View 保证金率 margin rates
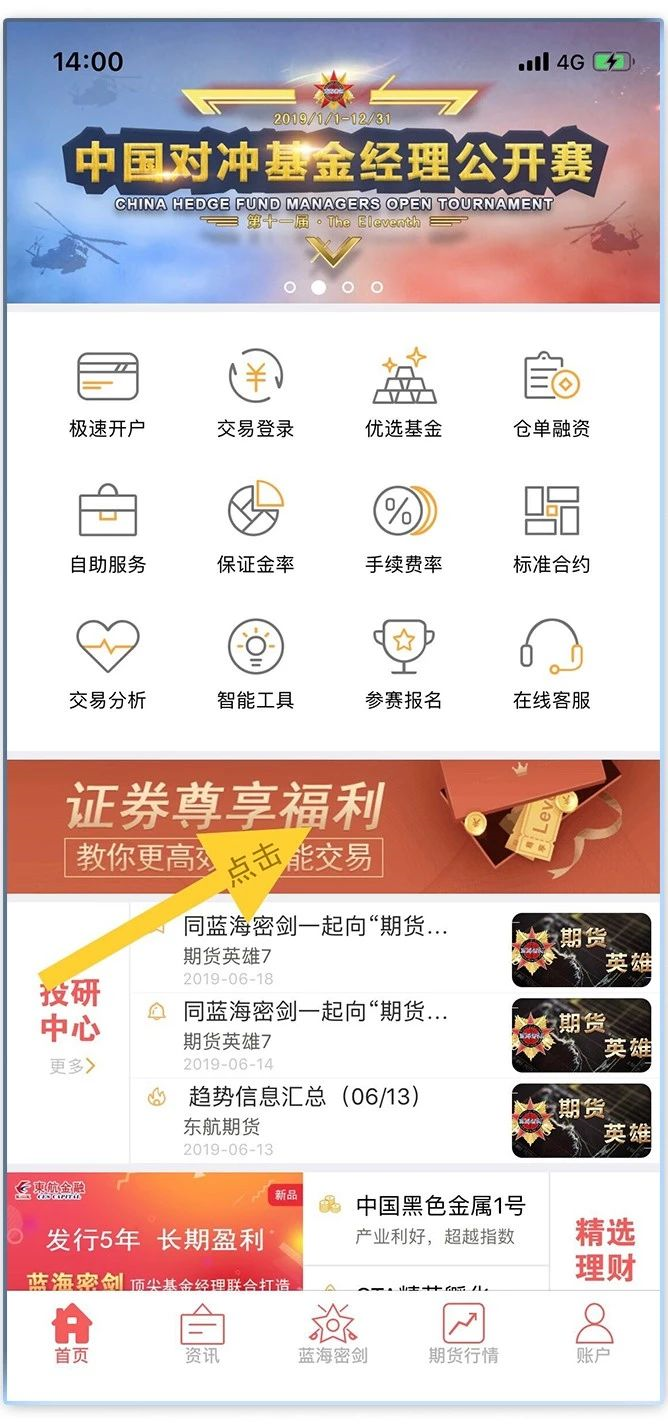 255,529
